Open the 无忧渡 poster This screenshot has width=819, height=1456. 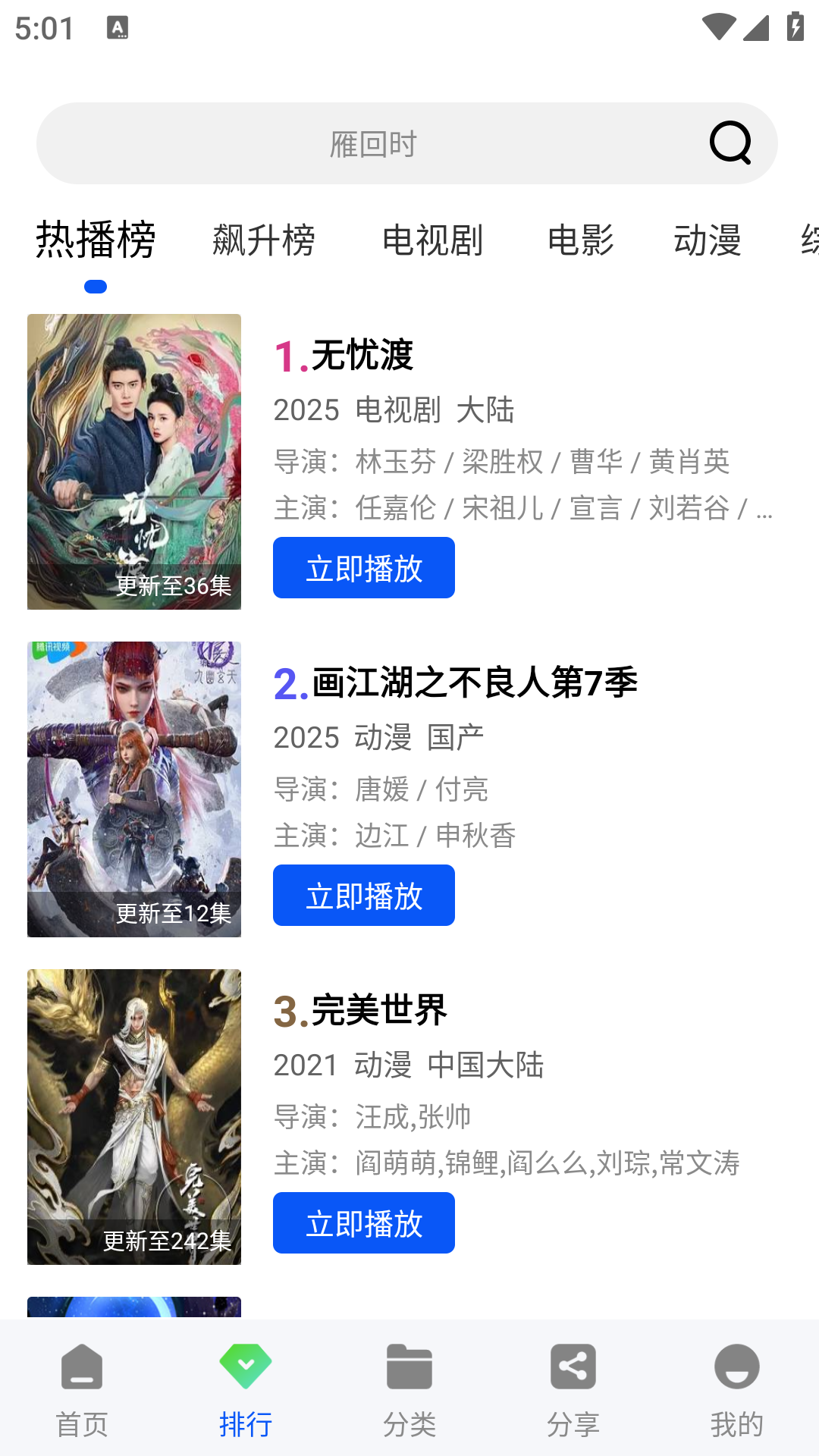coord(134,462)
